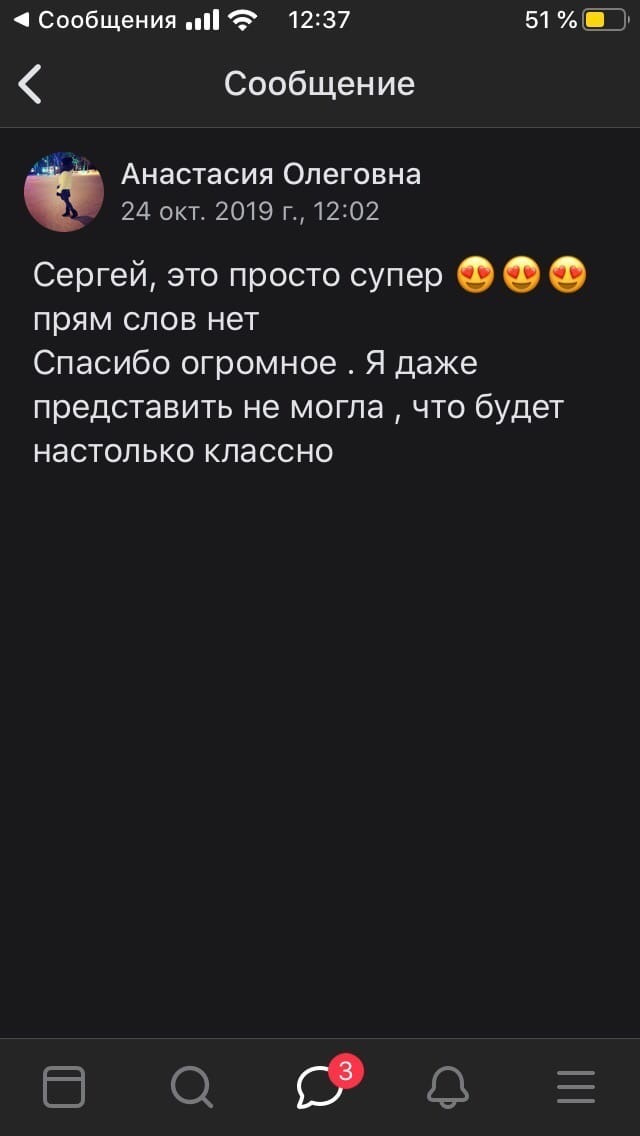The width and height of the screenshot is (640, 1136).
Task: Open Анастасия Олеговна's profile picture
Action: (64, 192)
